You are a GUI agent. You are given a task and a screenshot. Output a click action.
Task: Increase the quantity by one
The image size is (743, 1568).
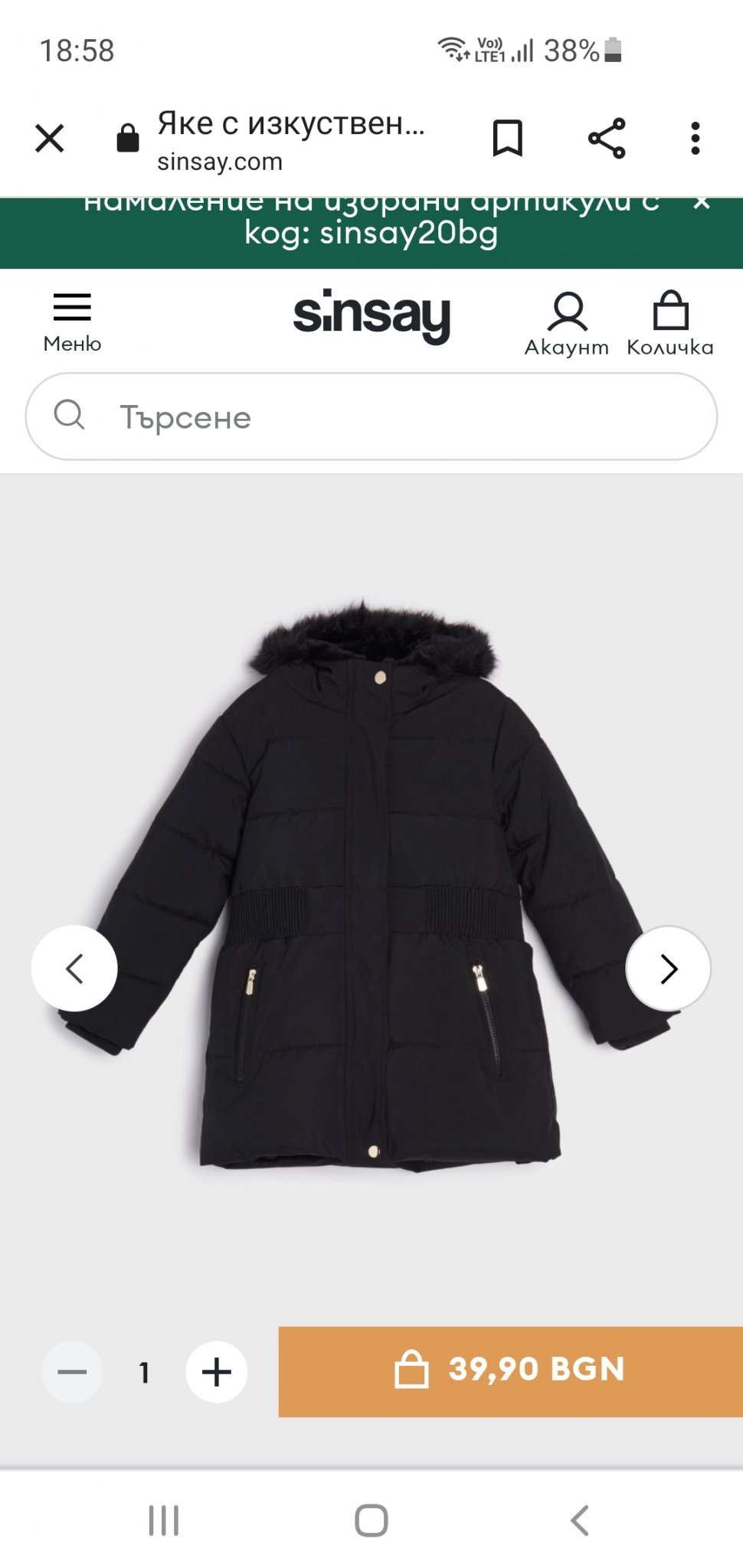click(217, 1372)
